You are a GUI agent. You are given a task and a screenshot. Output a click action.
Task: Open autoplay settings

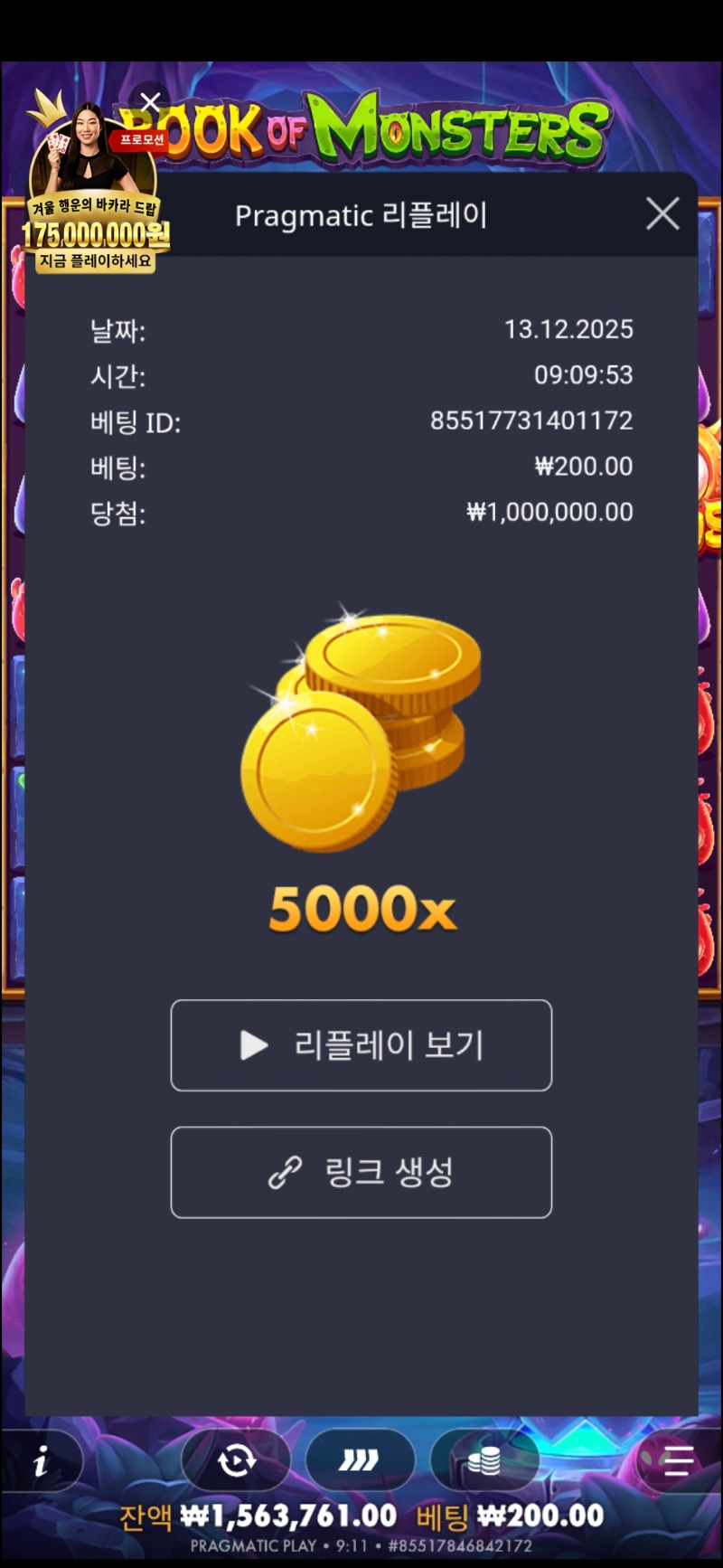coord(236,1460)
